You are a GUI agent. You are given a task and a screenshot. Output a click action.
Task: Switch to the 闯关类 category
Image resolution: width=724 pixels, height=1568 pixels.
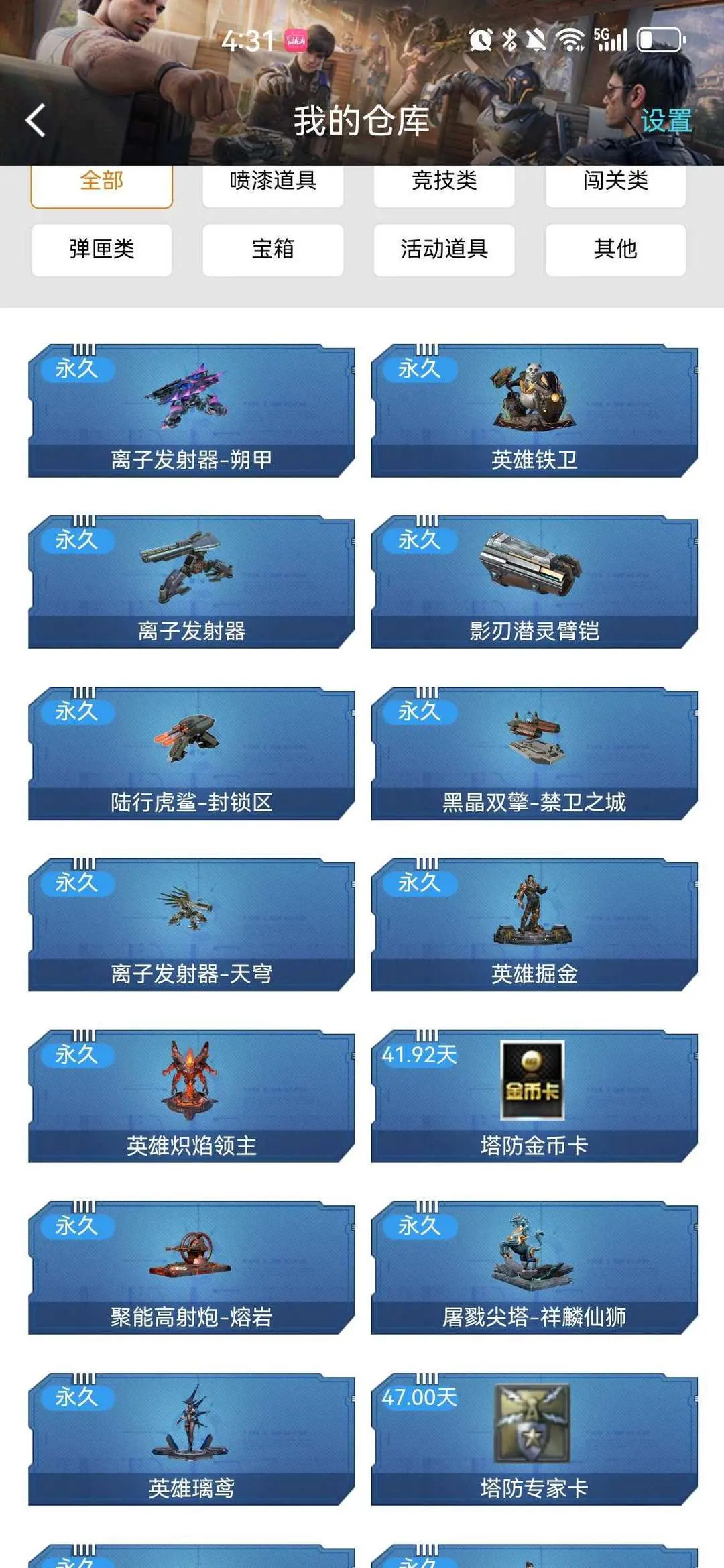[615, 182]
